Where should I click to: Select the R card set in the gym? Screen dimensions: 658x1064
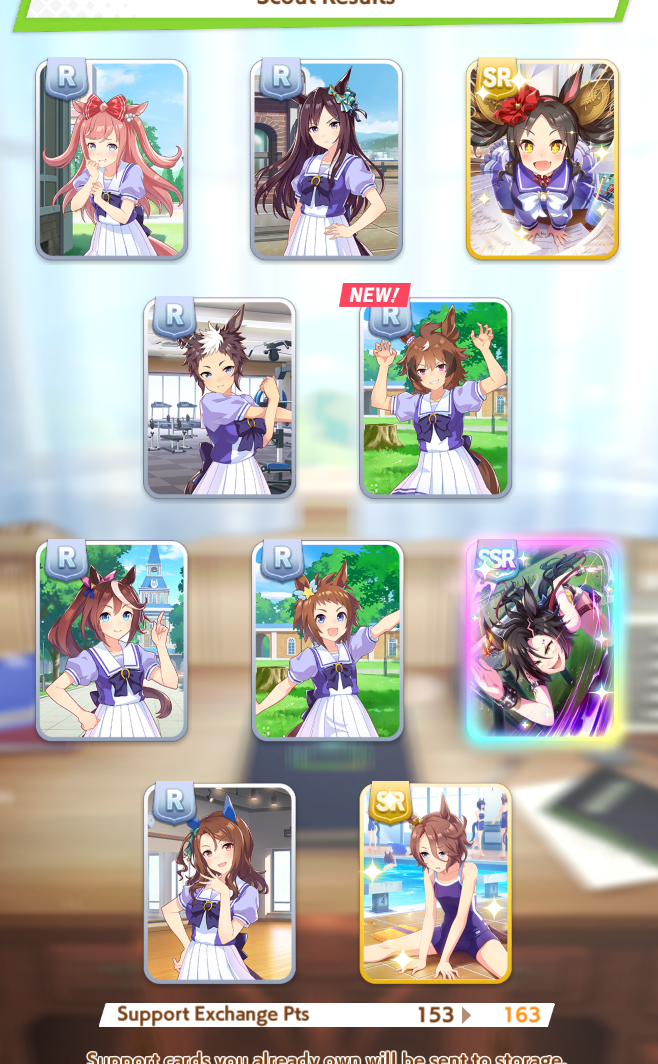(220, 398)
